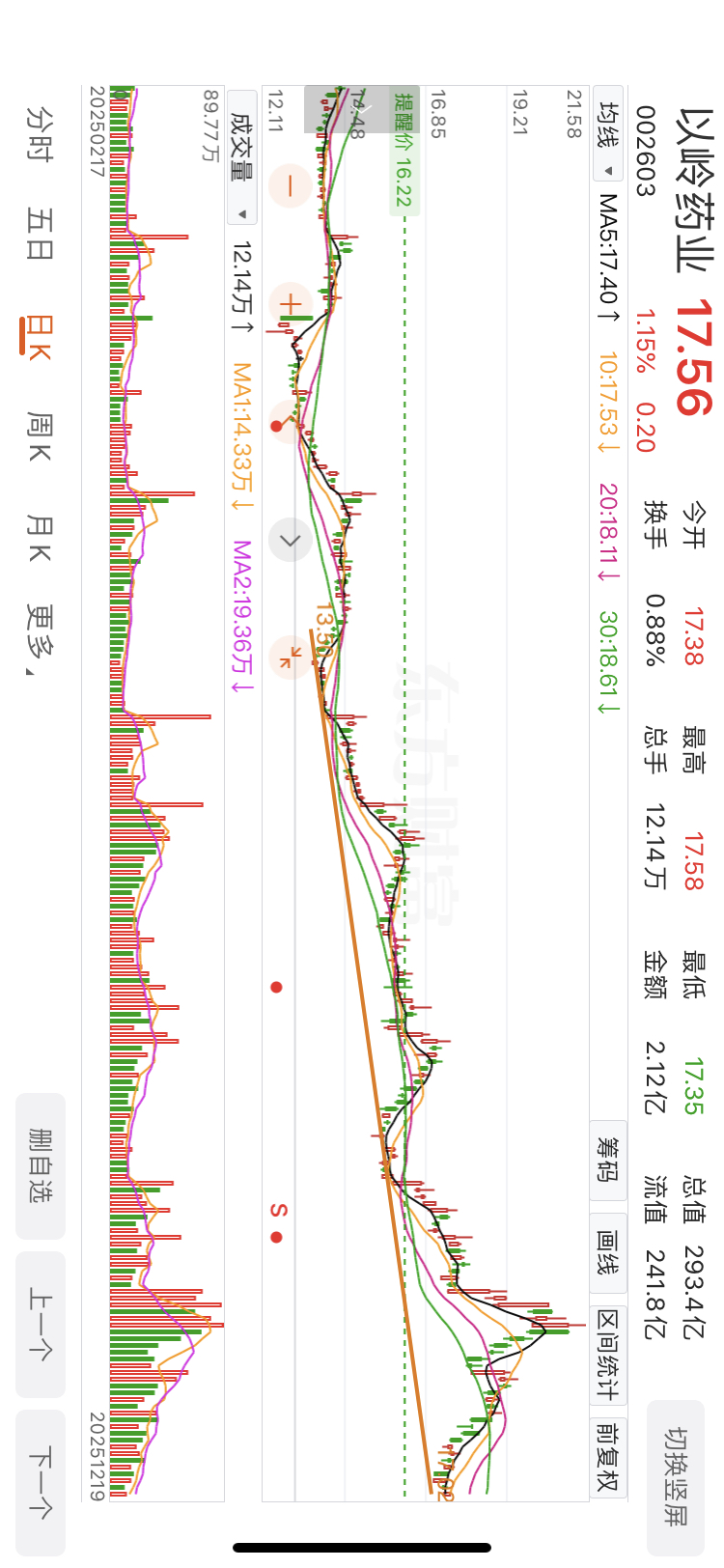Select the 日K chart tab
The image size is (724, 1568).
[40, 337]
